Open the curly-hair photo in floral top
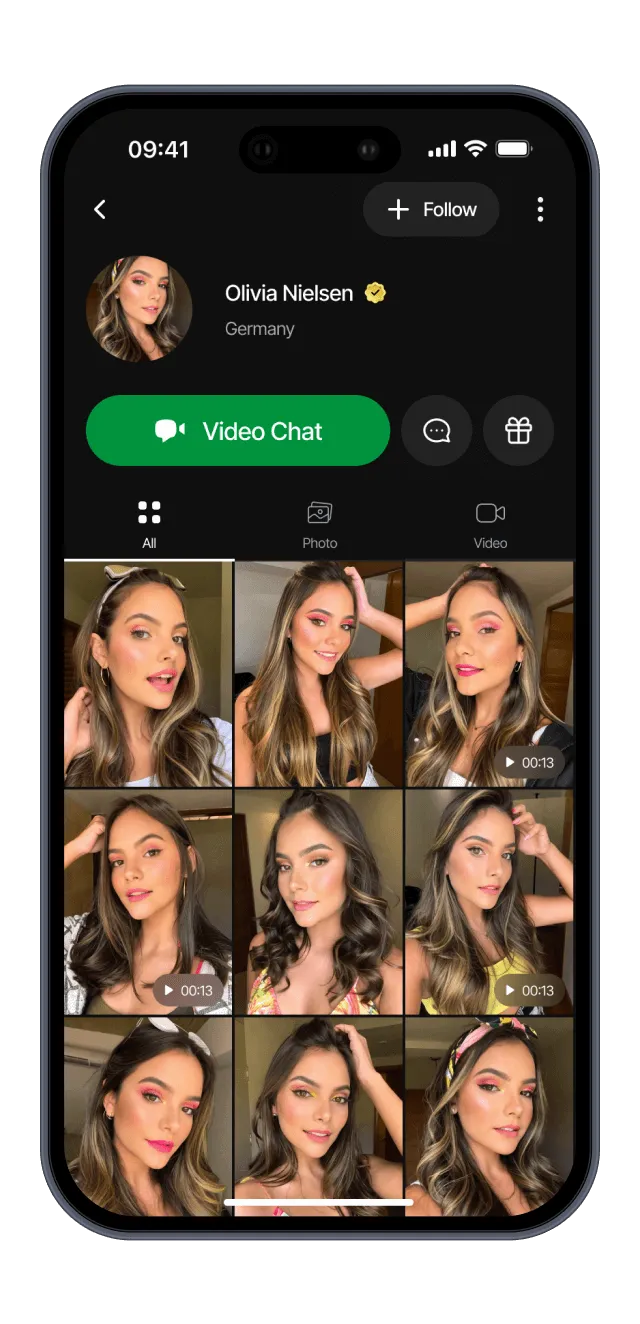The height and width of the screenshot is (1324, 640). tap(319, 901)
